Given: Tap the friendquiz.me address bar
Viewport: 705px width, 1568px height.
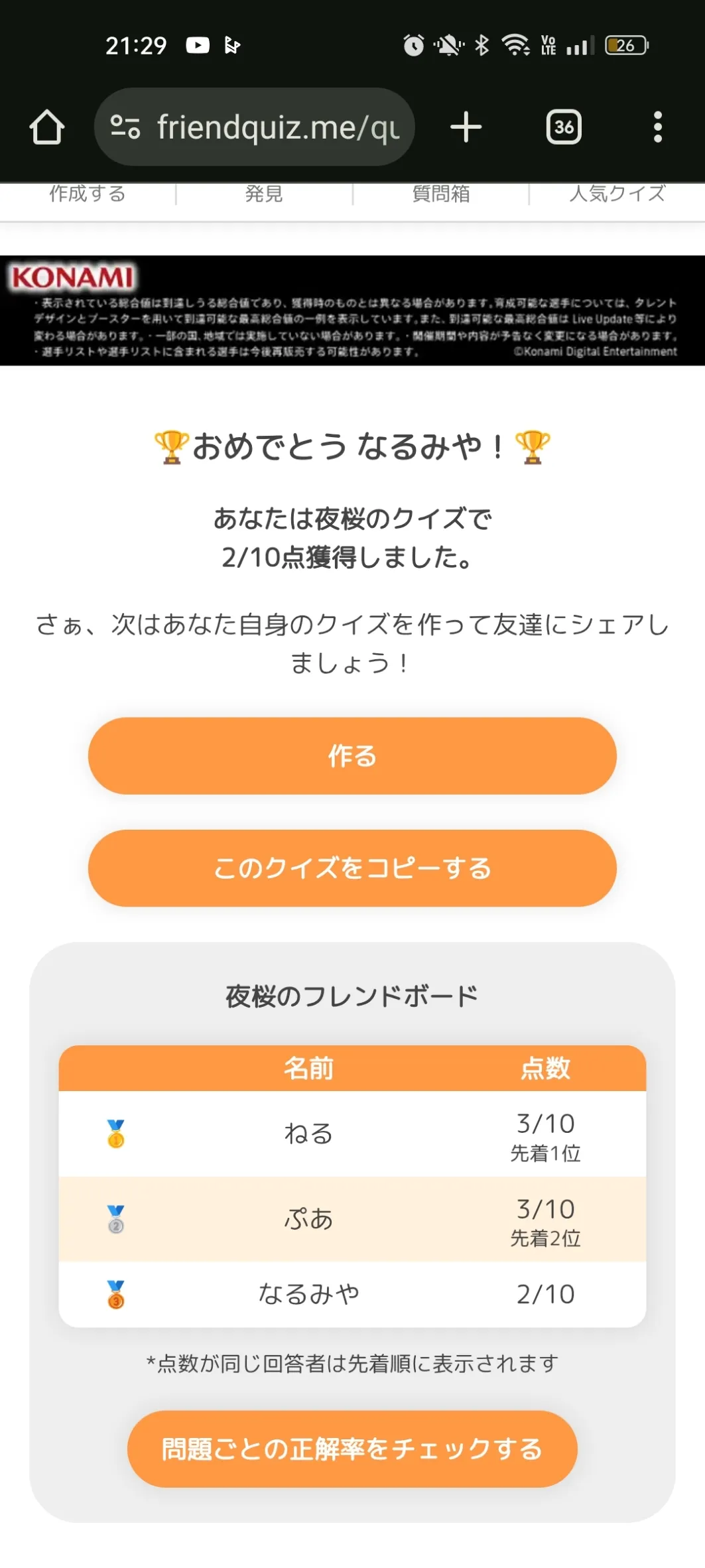Looking at the screenshot, I should pos(255,127).
